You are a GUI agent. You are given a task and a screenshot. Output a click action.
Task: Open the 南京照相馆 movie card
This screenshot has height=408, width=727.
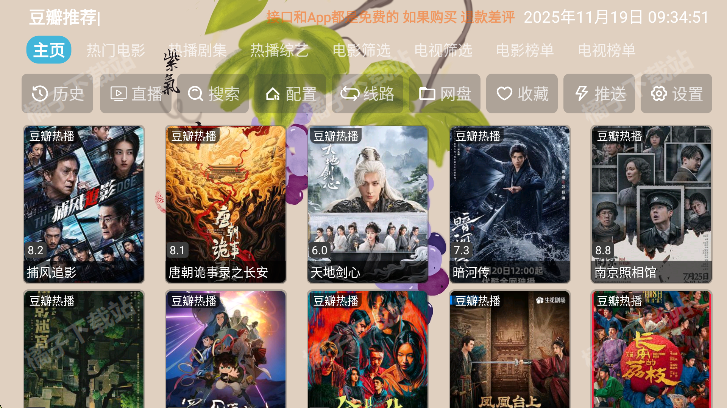[x=651, y=203]
